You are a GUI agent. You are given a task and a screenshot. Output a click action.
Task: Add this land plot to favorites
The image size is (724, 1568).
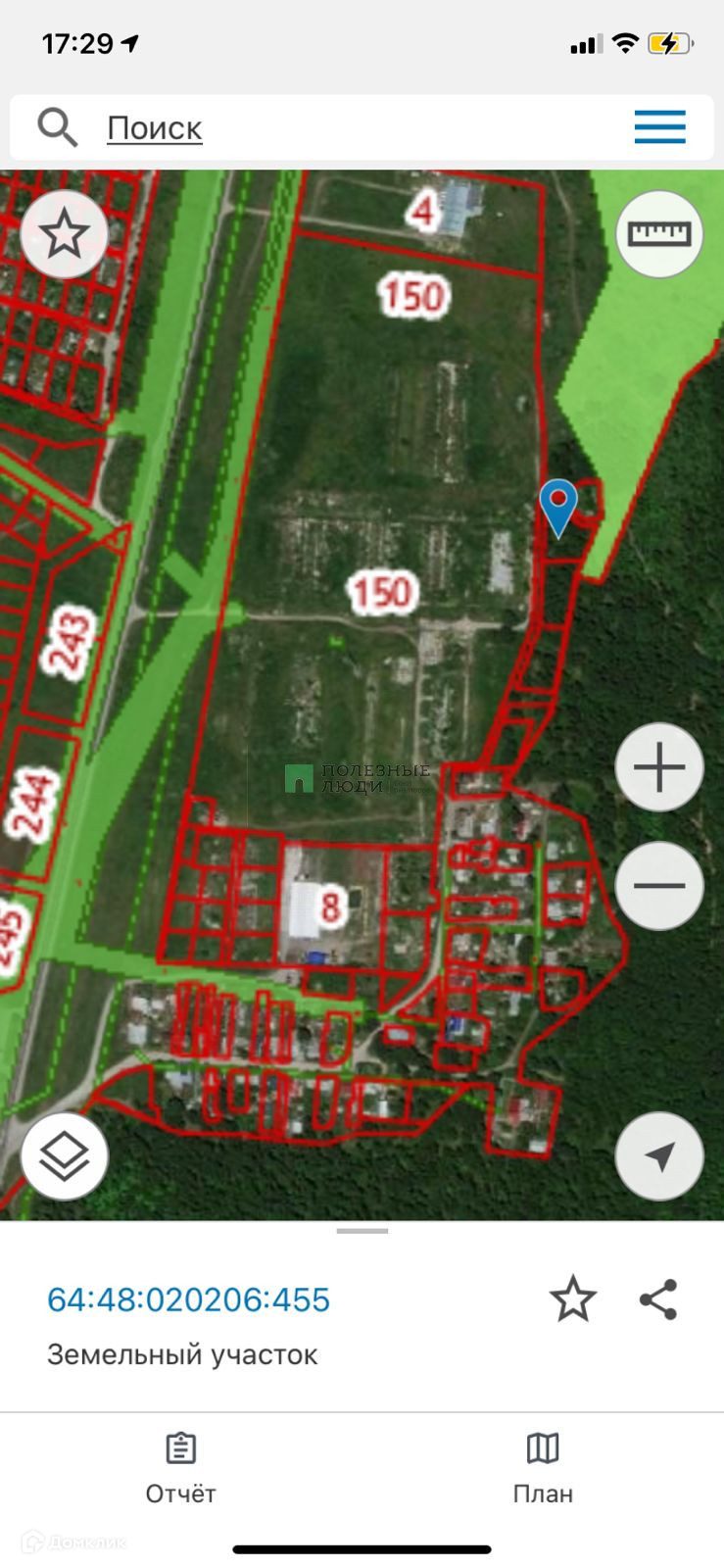point(572,1299)
